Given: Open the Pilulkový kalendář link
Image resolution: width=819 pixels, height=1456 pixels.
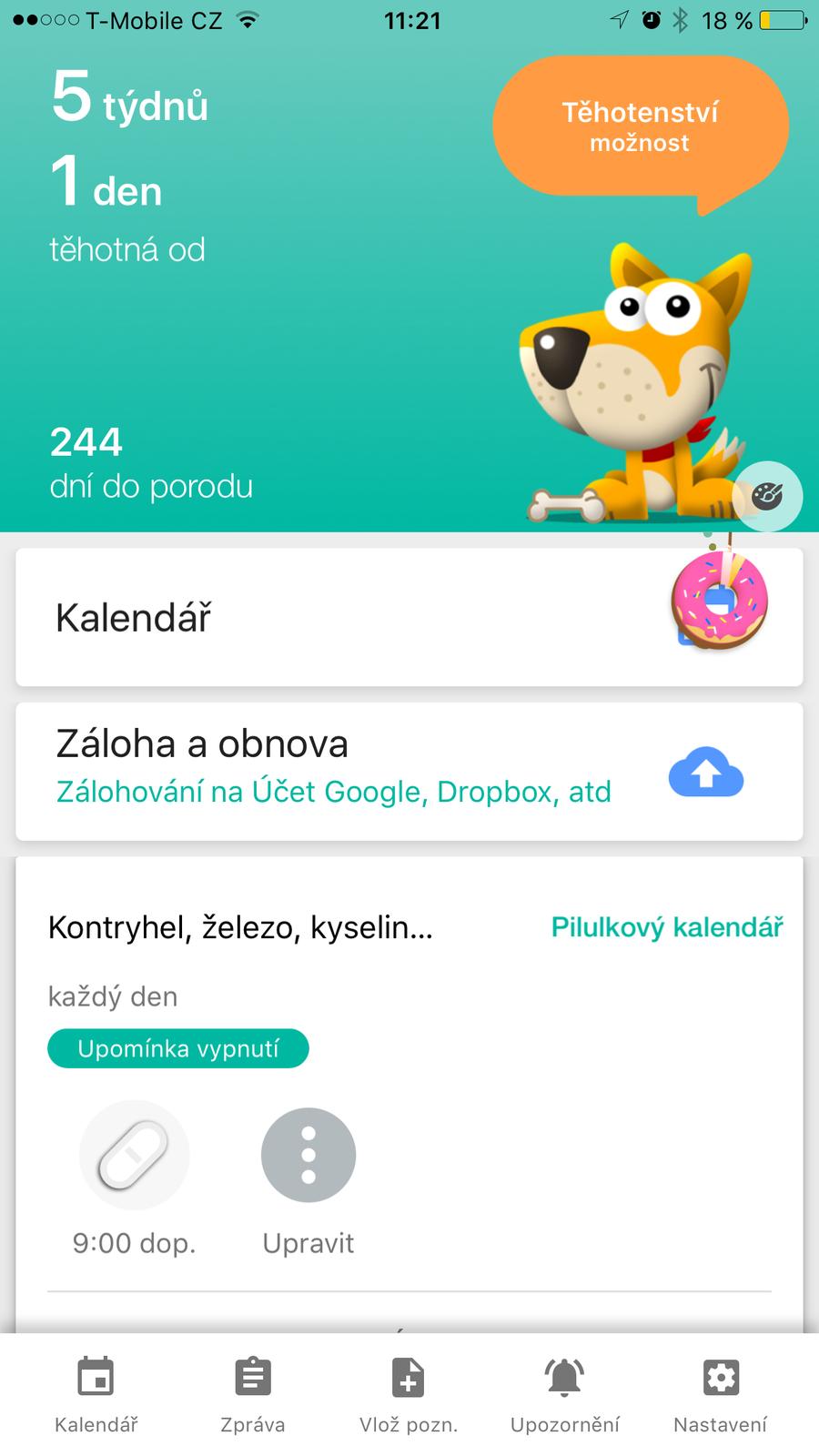Looking at the screenshot, I should click(666, 927).
